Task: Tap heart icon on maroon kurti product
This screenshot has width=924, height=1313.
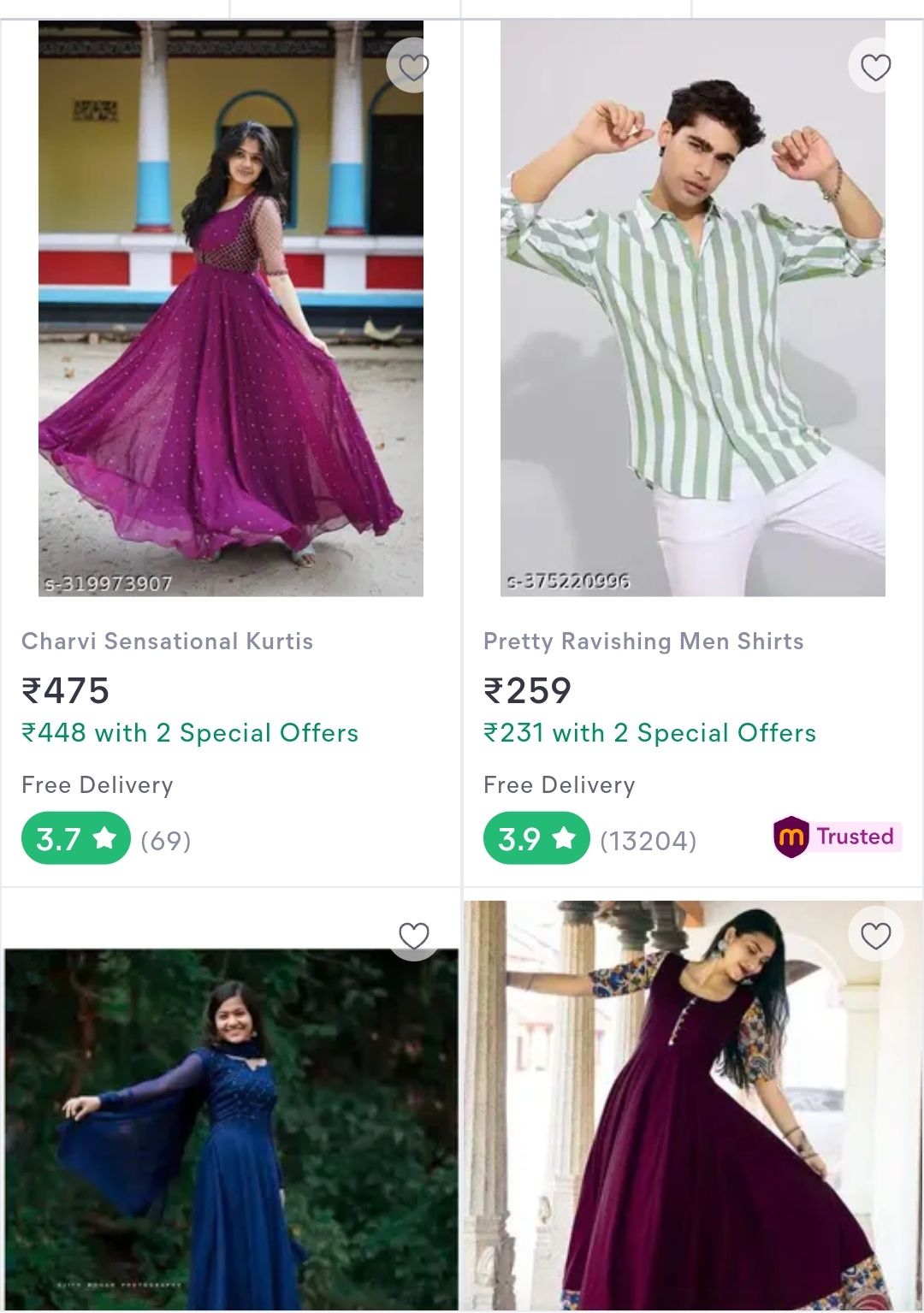Action: pos(875,936)
